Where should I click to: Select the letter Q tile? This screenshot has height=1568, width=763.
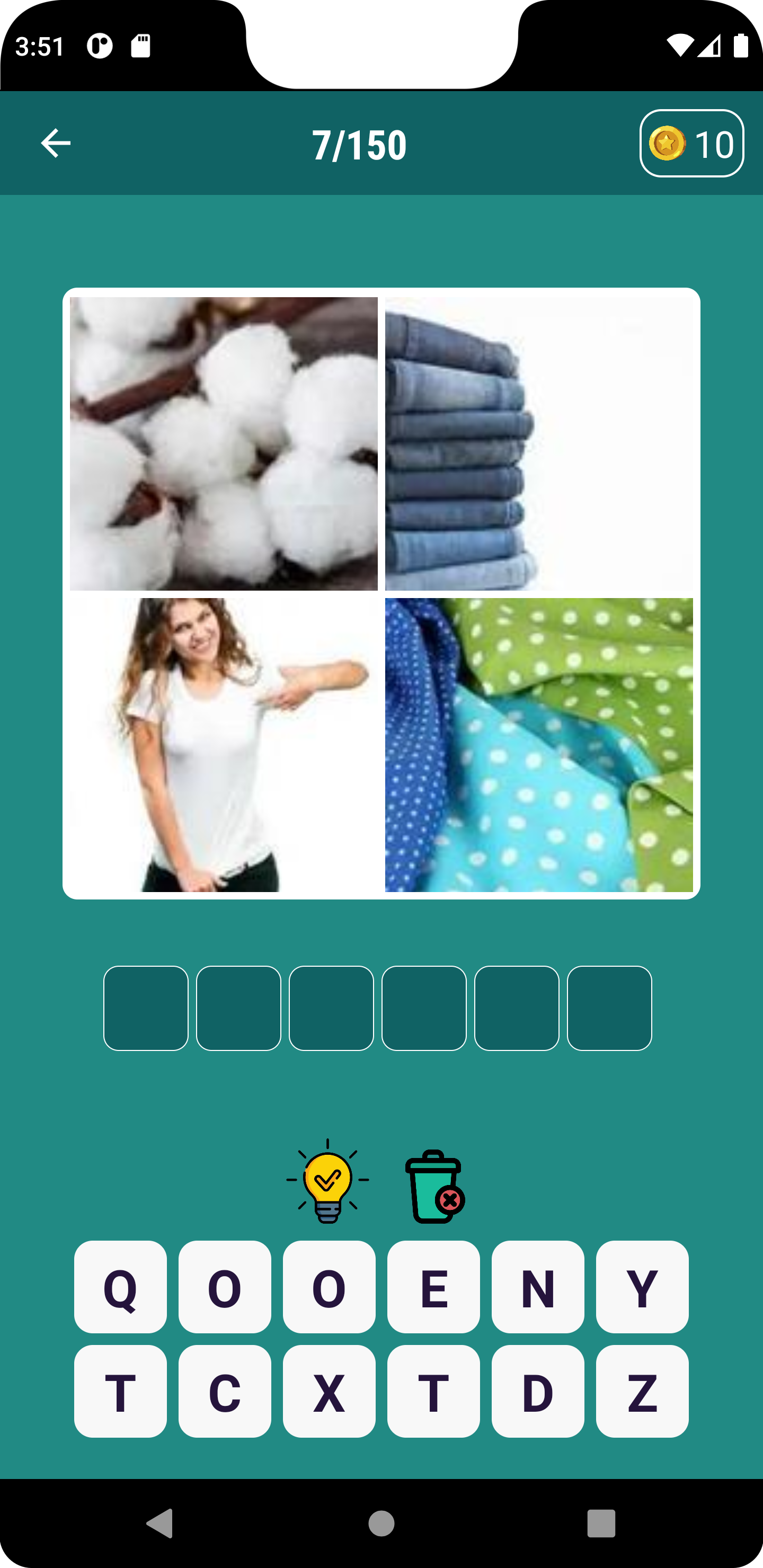121,1287
